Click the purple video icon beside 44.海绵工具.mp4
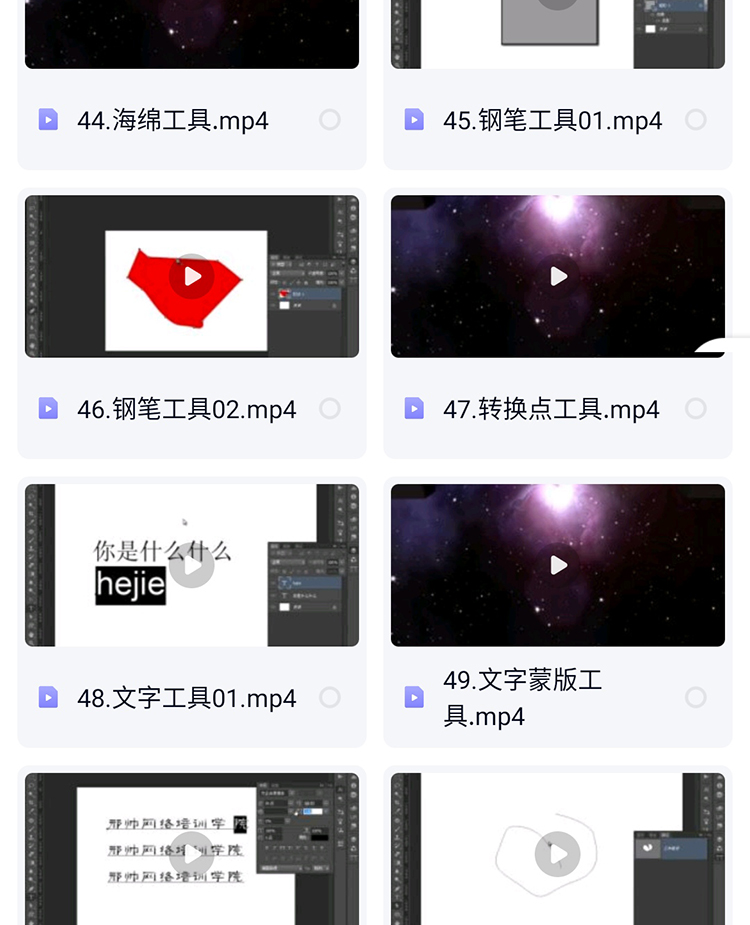This screenshot has height=925, width=750. (x=48, y=120)
